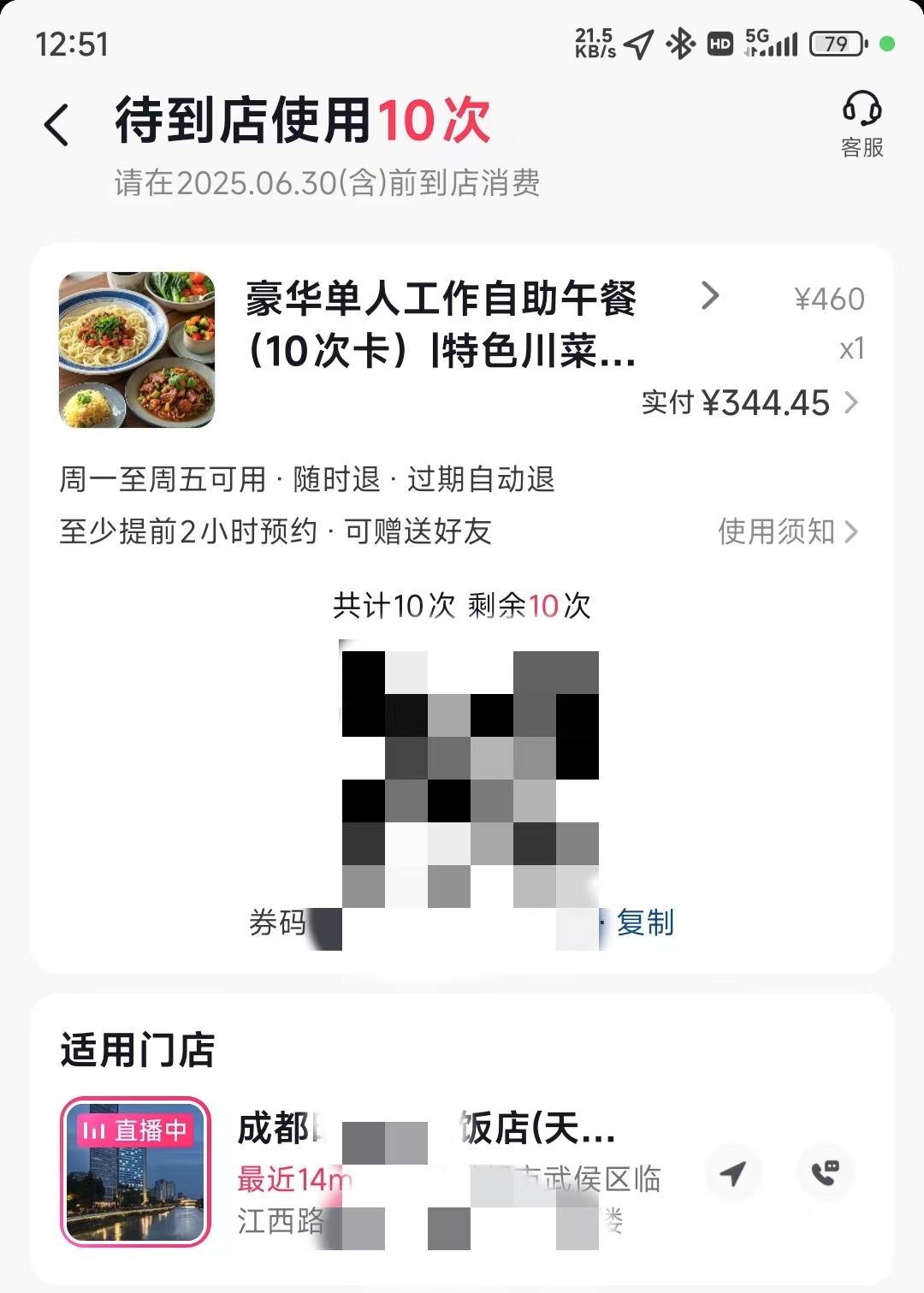The image size is (924, 1293).
Task: Call the store by phone
Action: point(825,1173)
